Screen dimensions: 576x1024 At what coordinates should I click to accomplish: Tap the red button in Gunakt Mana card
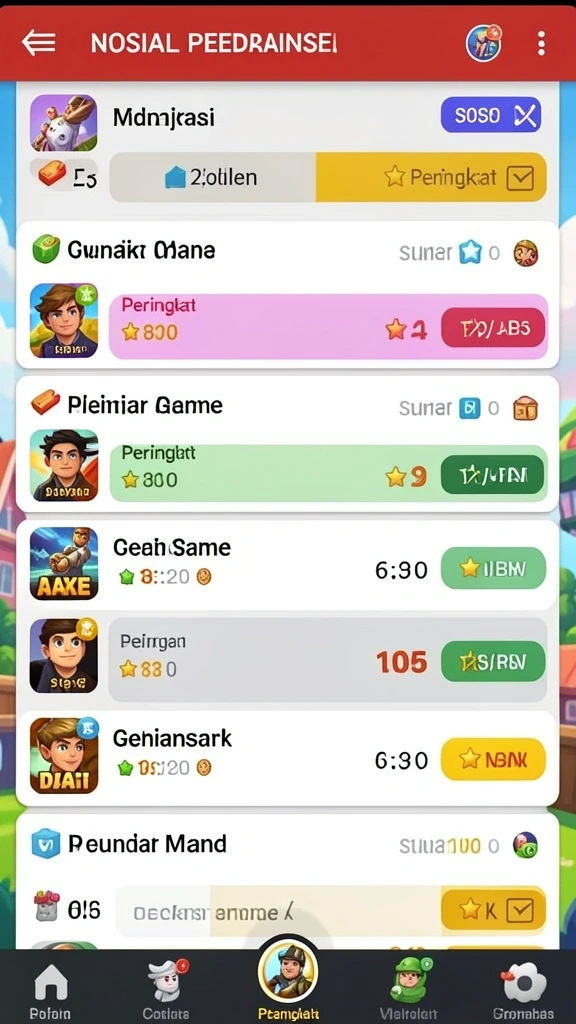(493, 328)
